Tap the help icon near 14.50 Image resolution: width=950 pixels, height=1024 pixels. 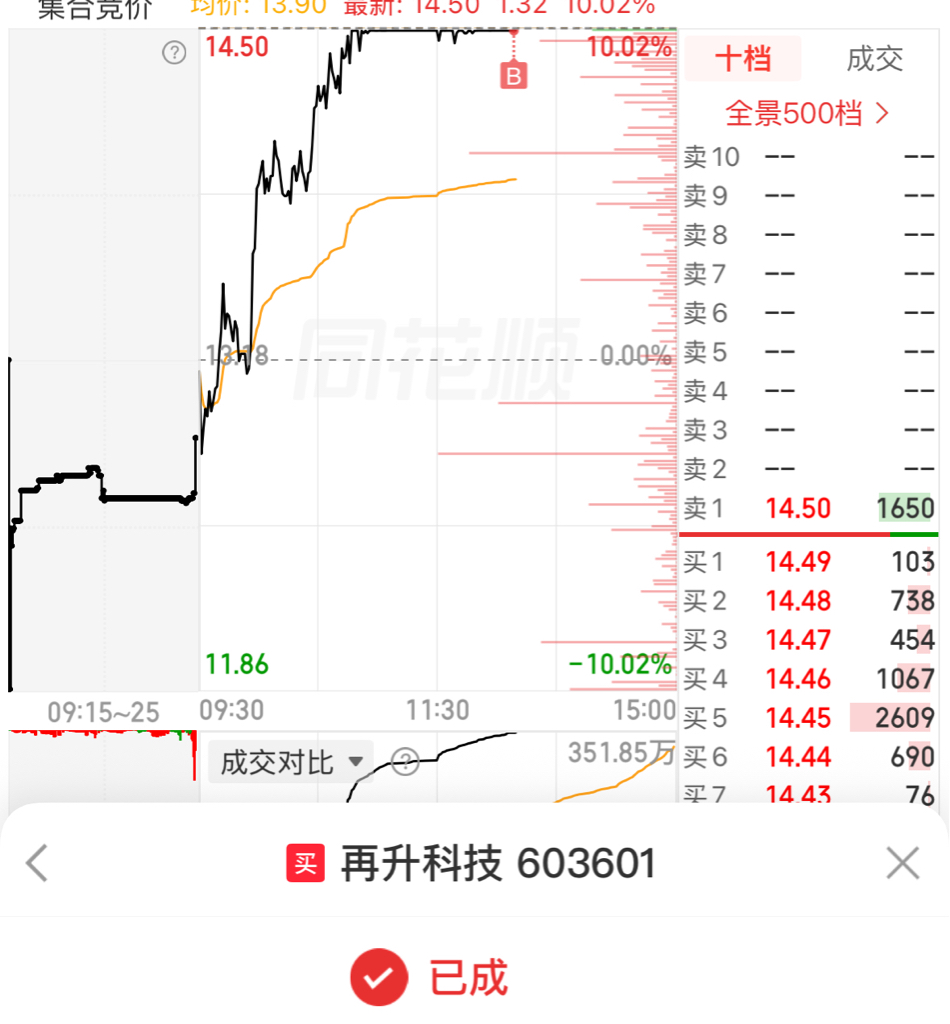click(174, 52)
